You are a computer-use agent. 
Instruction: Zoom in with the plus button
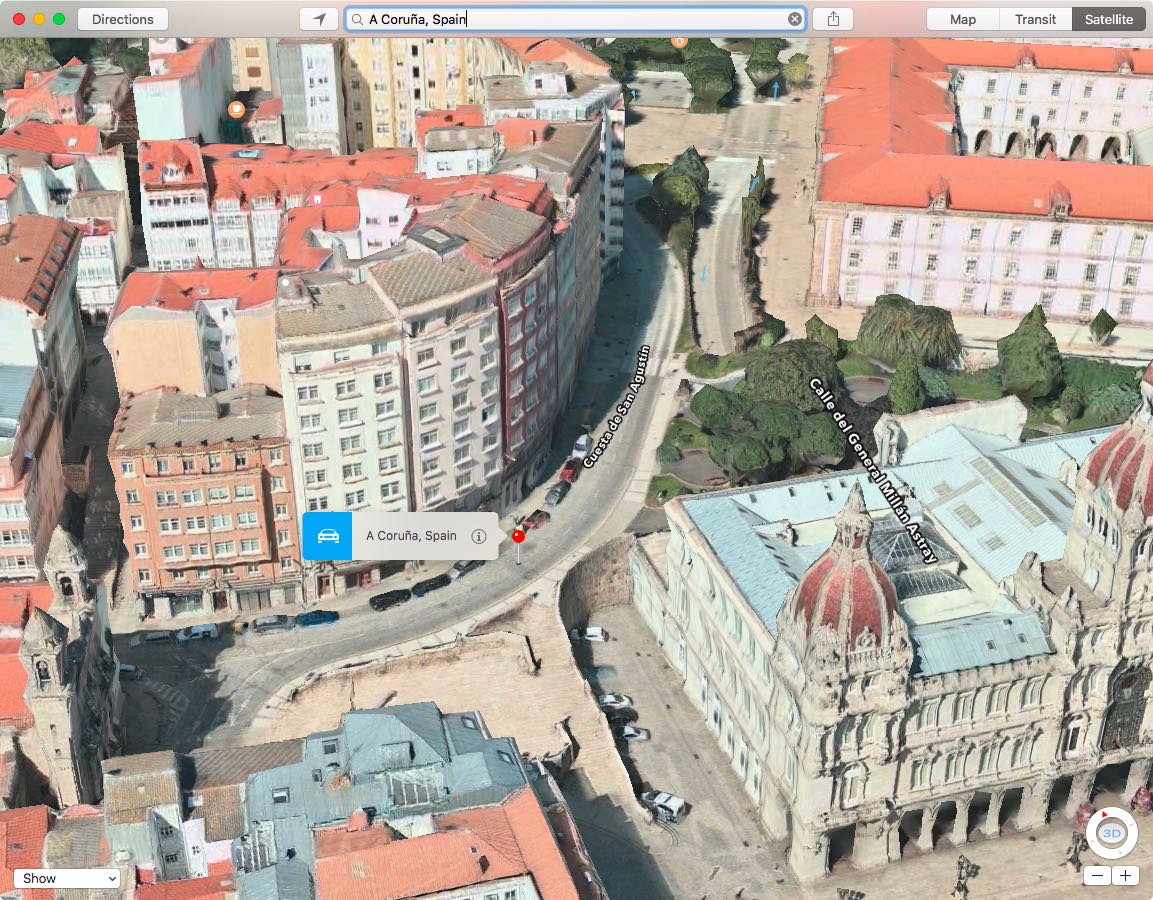(1126, 876)
